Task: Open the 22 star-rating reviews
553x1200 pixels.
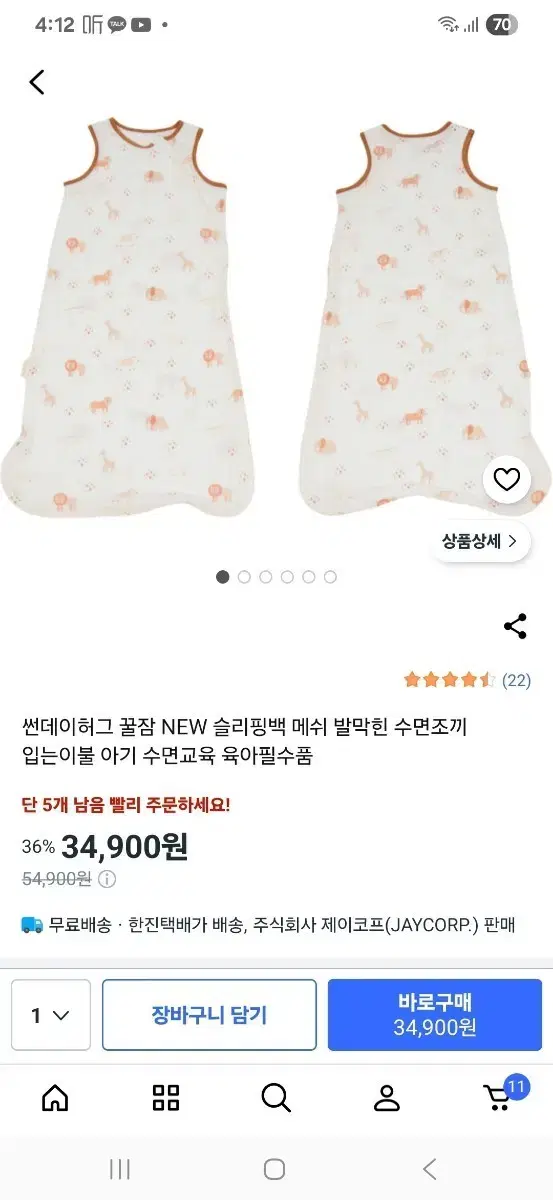Action: [467, 680]
